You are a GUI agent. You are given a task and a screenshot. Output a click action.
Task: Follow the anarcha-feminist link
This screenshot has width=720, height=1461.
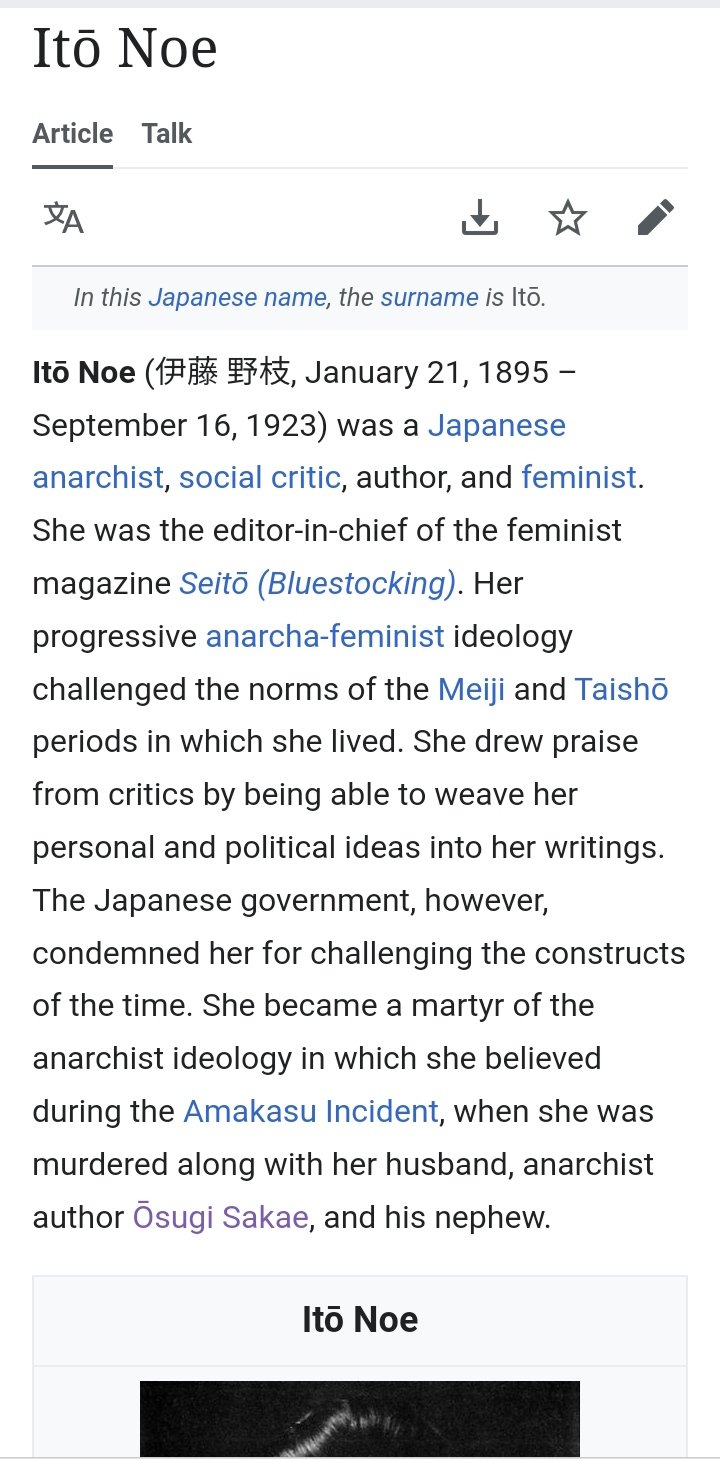(x=325, y=637)
